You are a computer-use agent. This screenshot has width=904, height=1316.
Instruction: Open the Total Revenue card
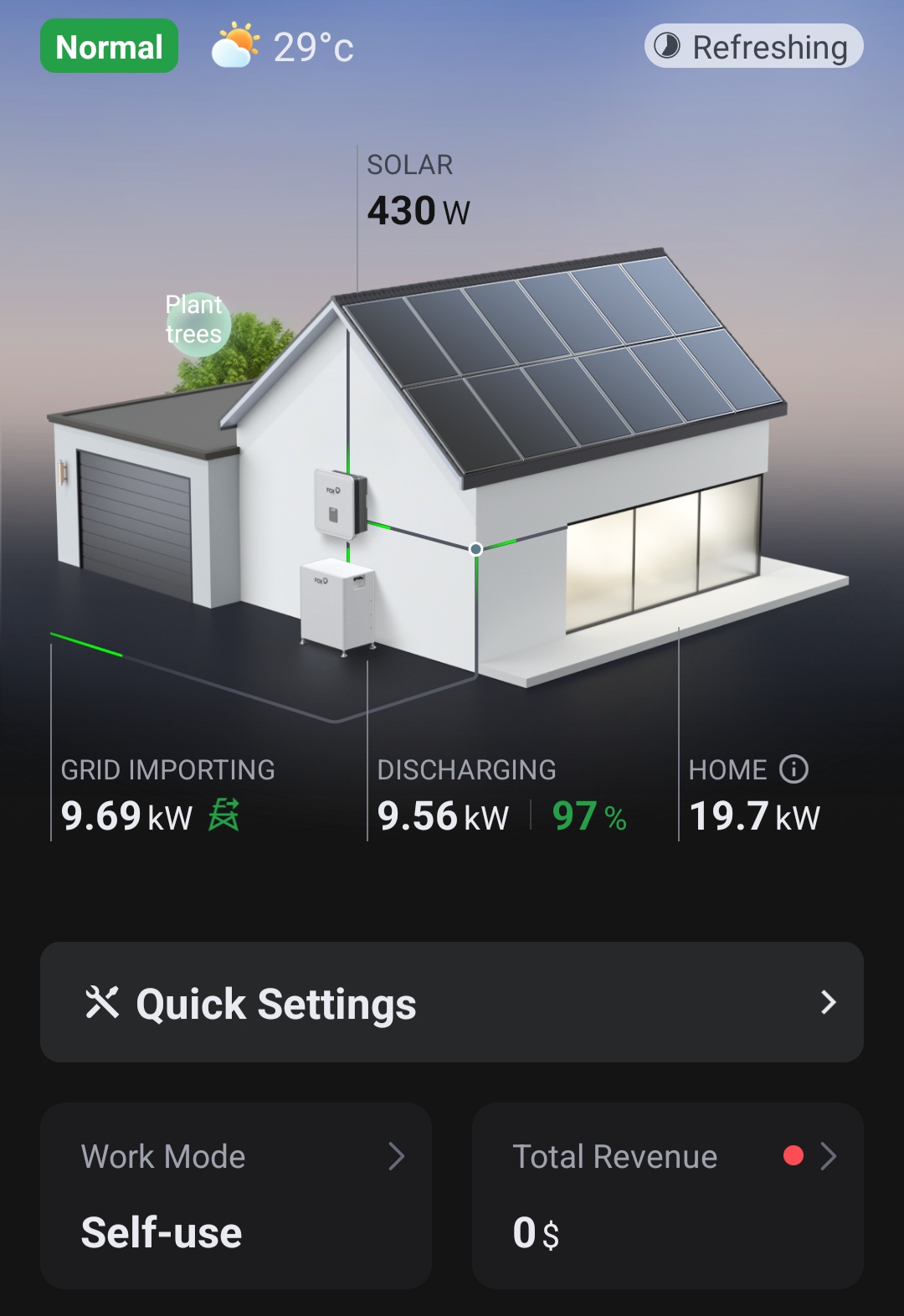667,1195
